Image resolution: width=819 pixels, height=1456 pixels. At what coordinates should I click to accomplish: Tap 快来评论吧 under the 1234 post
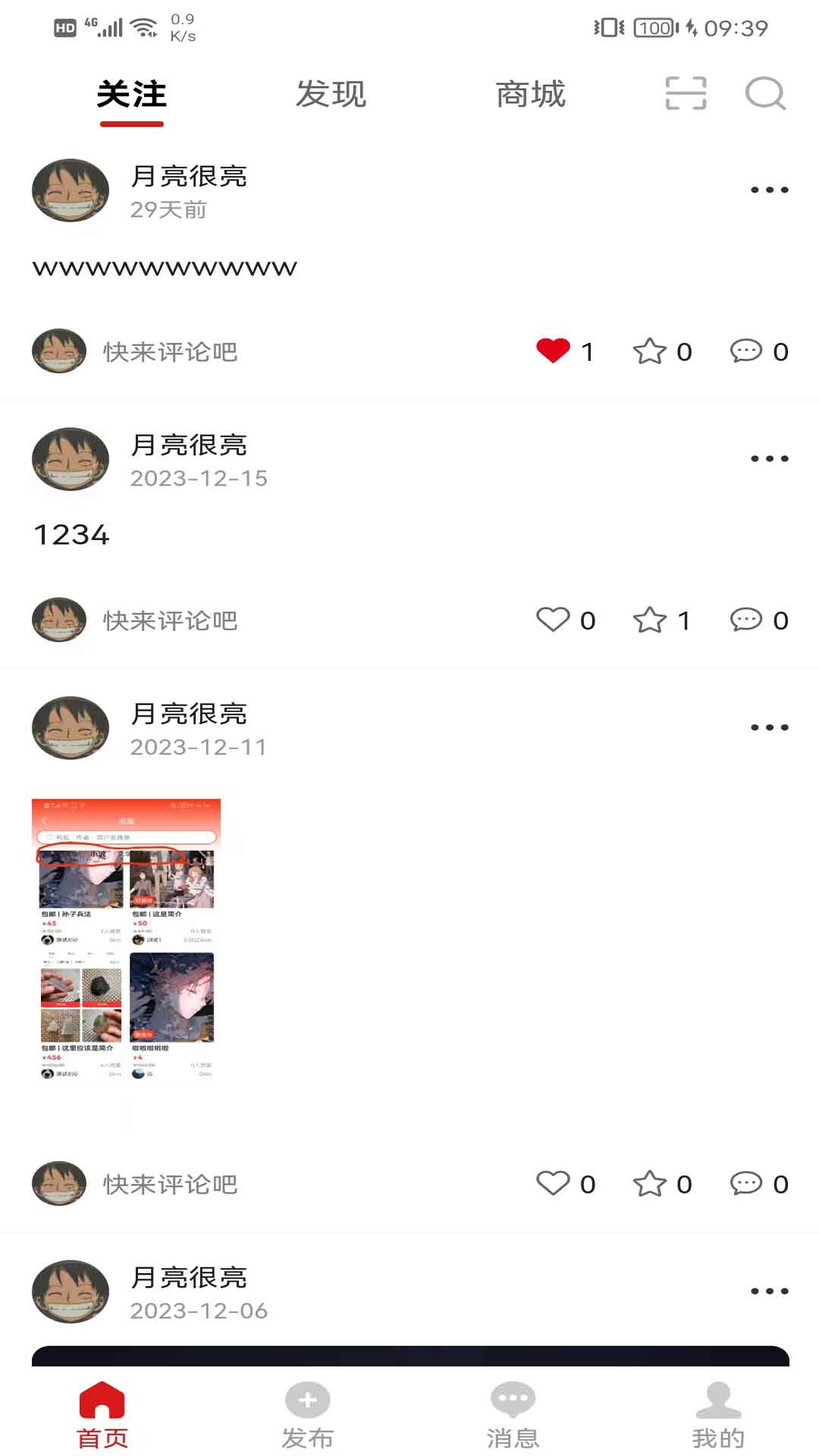(x=170, y=620)
